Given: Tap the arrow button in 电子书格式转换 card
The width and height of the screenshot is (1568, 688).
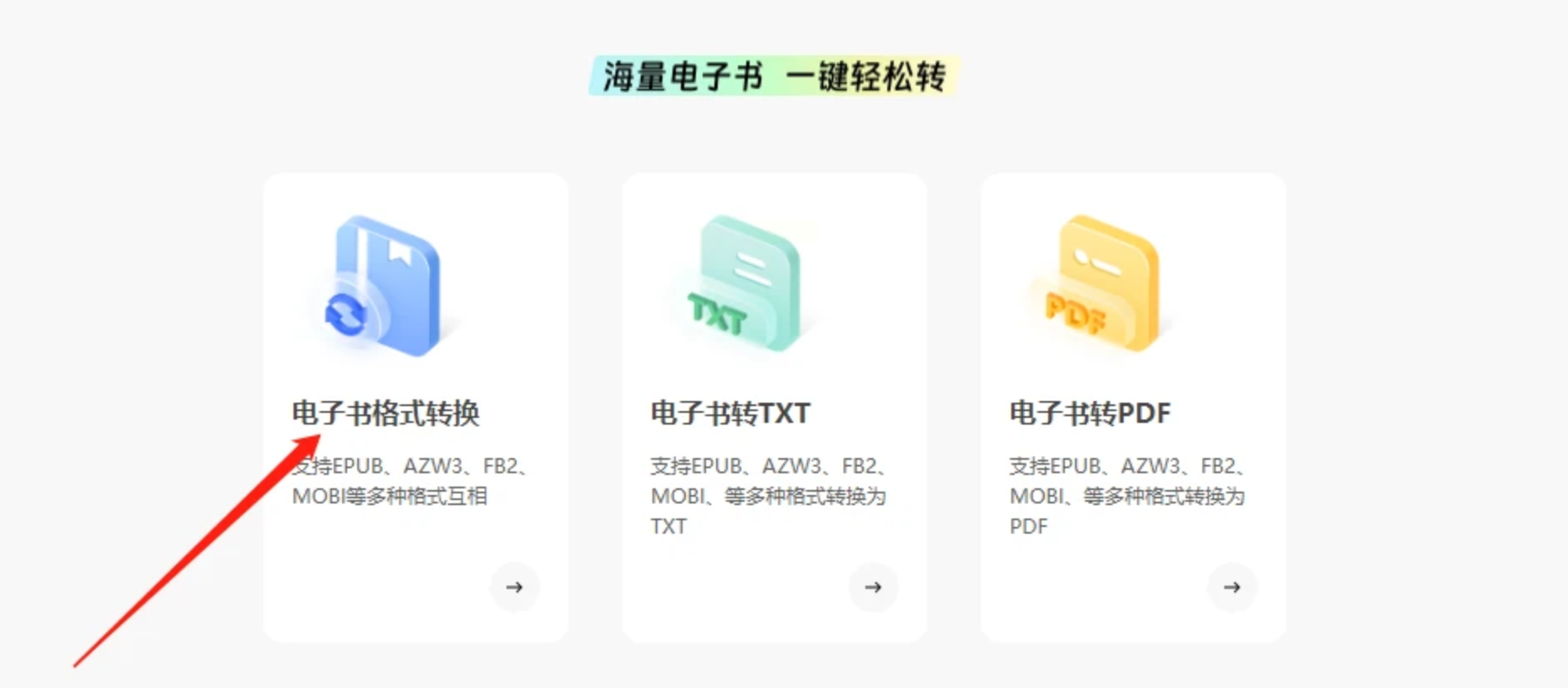Looking at the screenshot, I should pos(514,587).
